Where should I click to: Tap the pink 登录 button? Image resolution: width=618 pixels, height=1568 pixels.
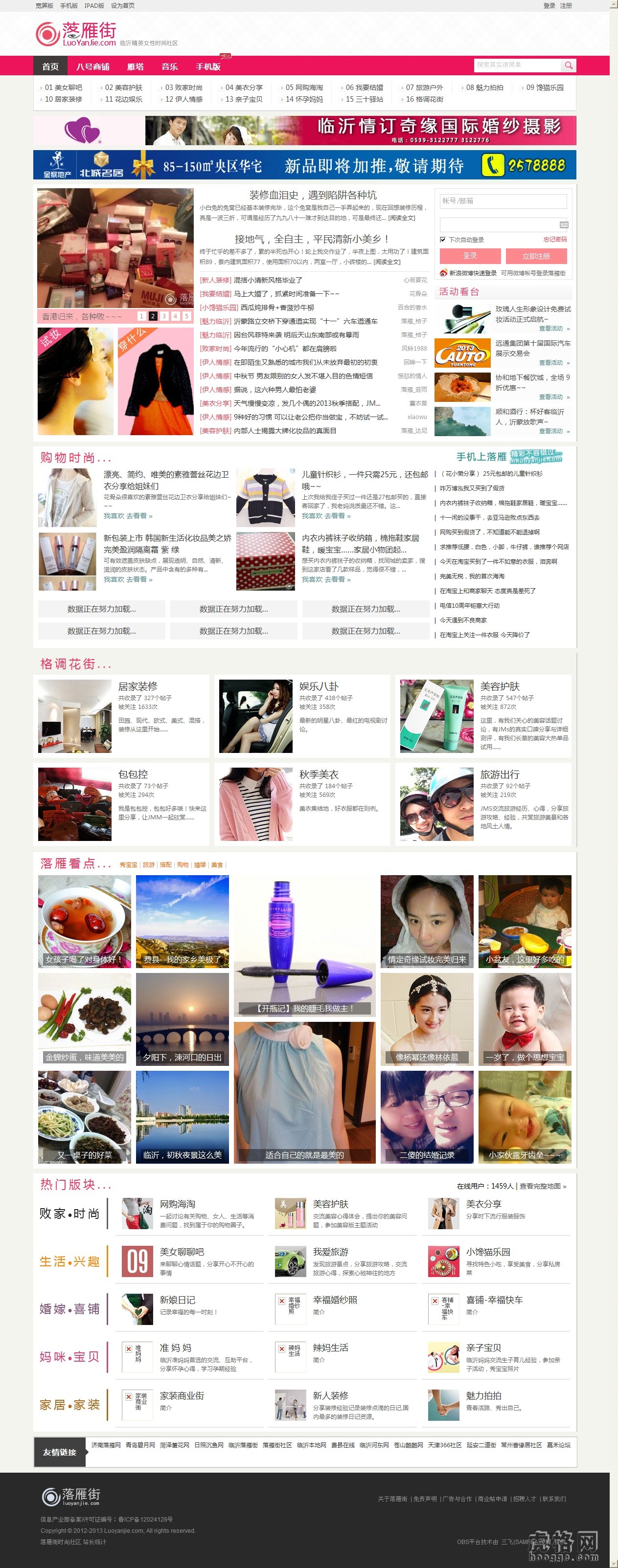[x=470, y=256]
